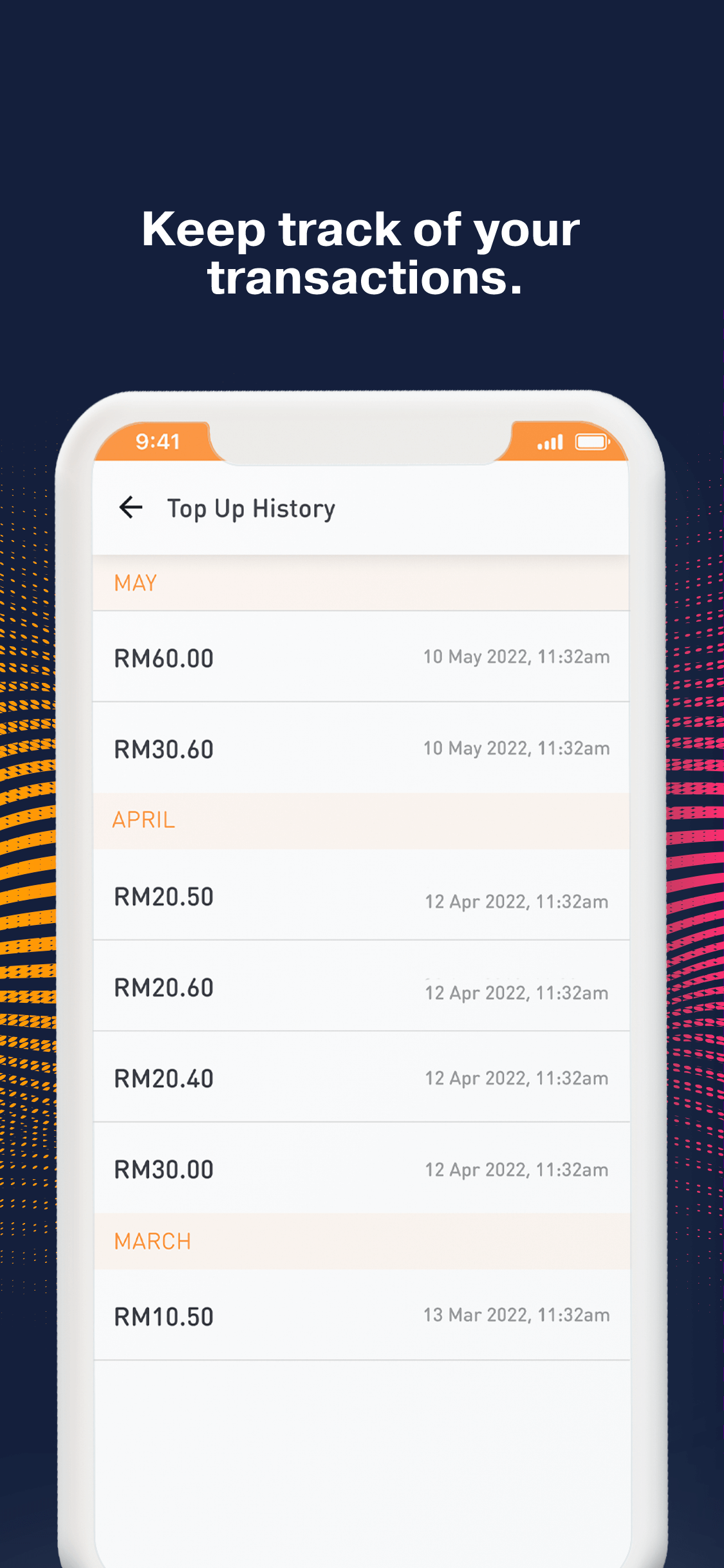The image size is (724, 1568).
Task: Click the MARCH section header
Action: coord(152,1240)
